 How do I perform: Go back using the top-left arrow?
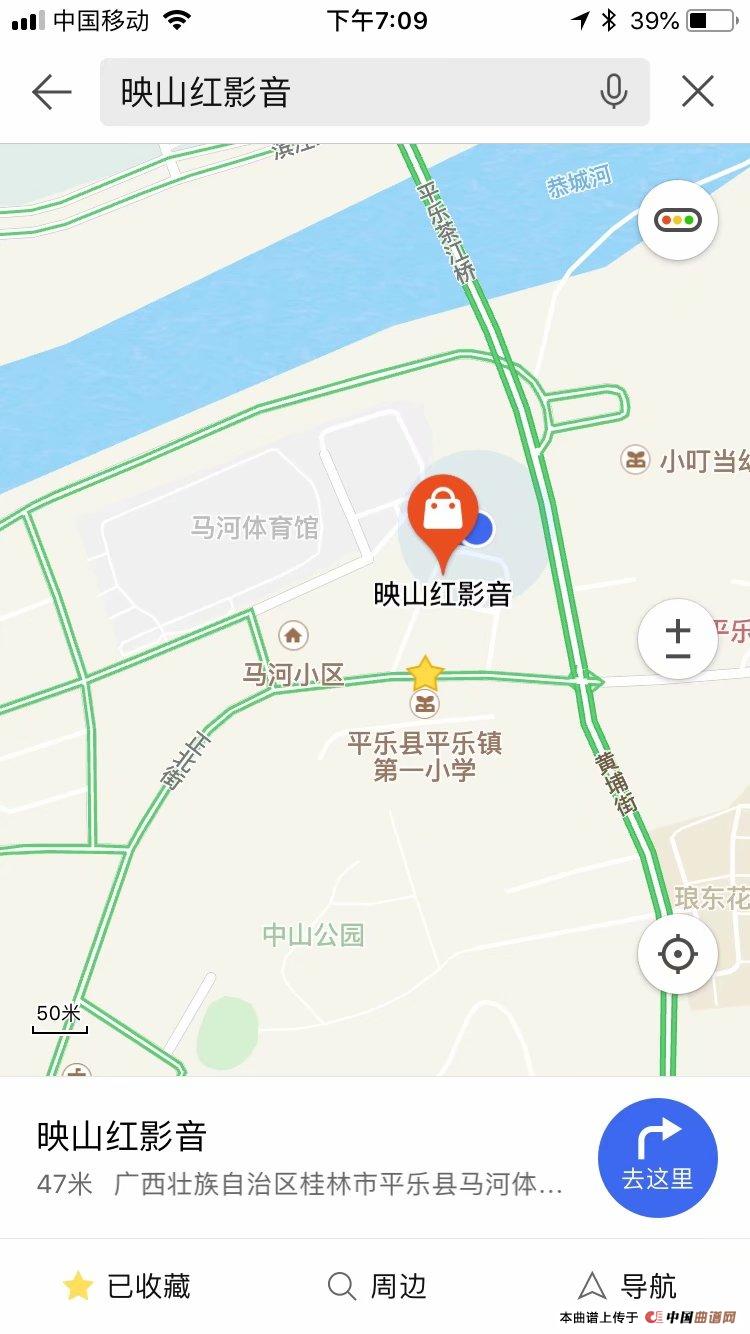[51, 93]
